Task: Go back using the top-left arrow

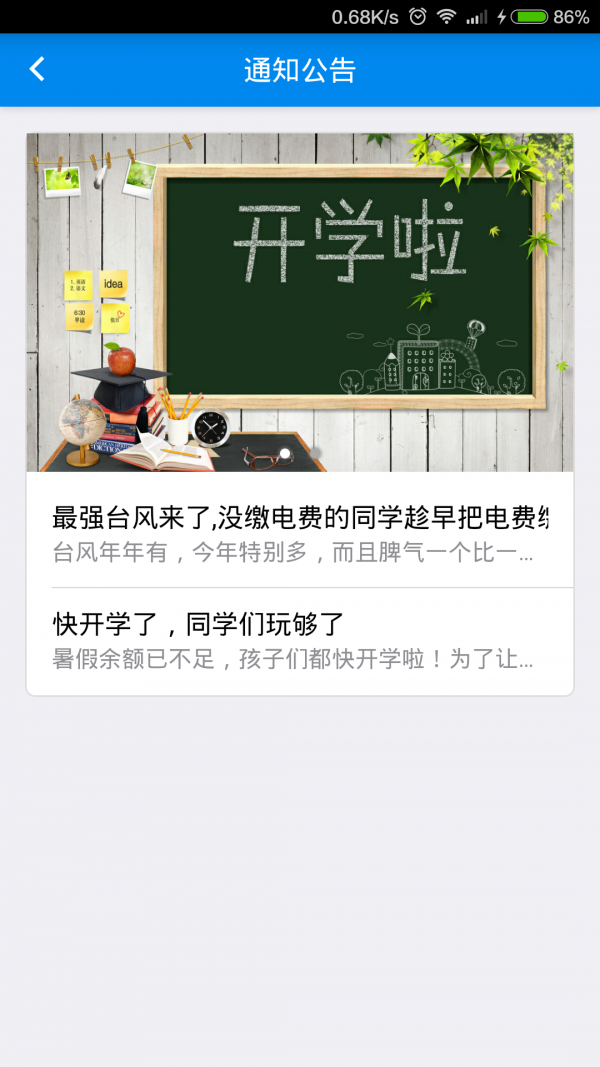Action: point(37,69)
